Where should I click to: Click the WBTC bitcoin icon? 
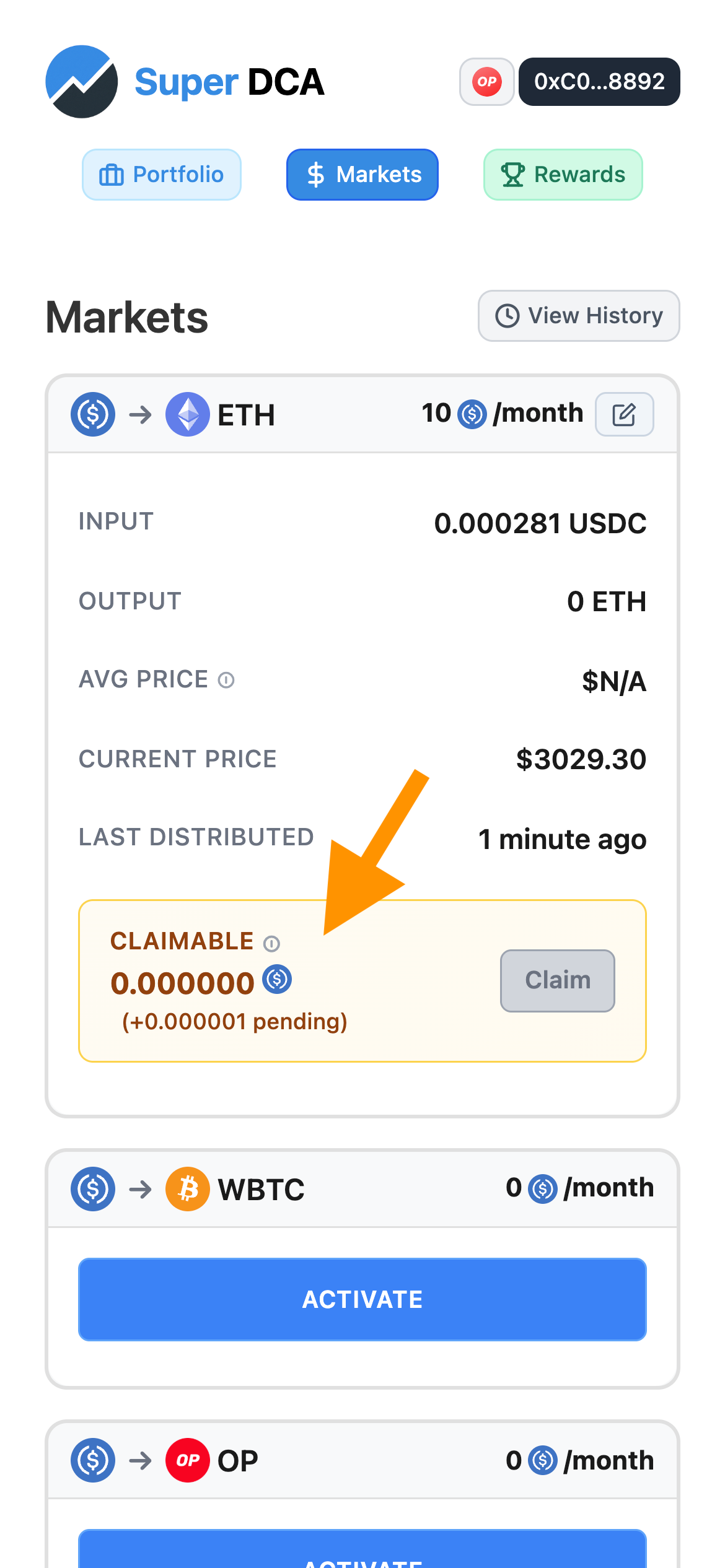coord(188,1188)
